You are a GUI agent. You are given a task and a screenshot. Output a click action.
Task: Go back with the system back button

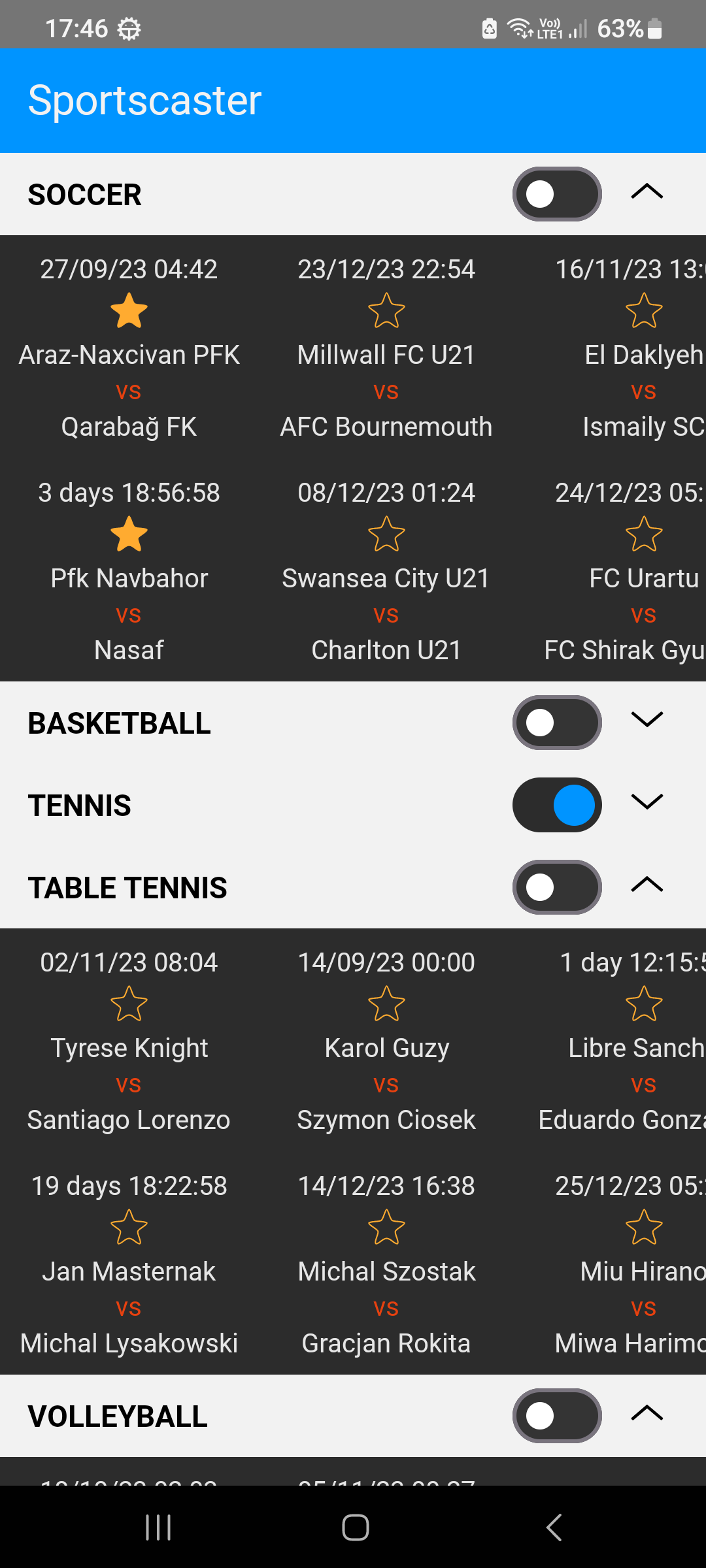(554, 1527)
